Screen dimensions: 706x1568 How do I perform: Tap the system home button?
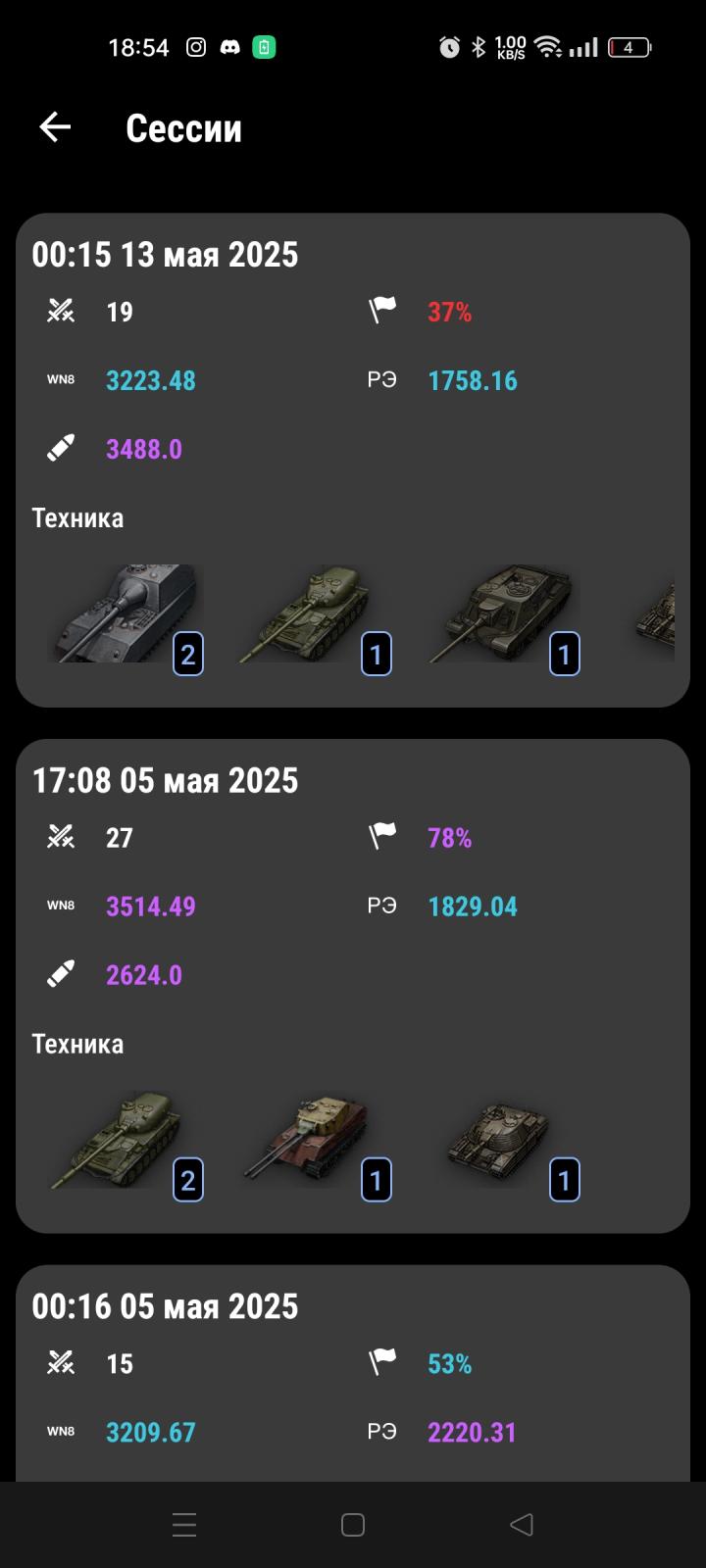click(353, 1525)
